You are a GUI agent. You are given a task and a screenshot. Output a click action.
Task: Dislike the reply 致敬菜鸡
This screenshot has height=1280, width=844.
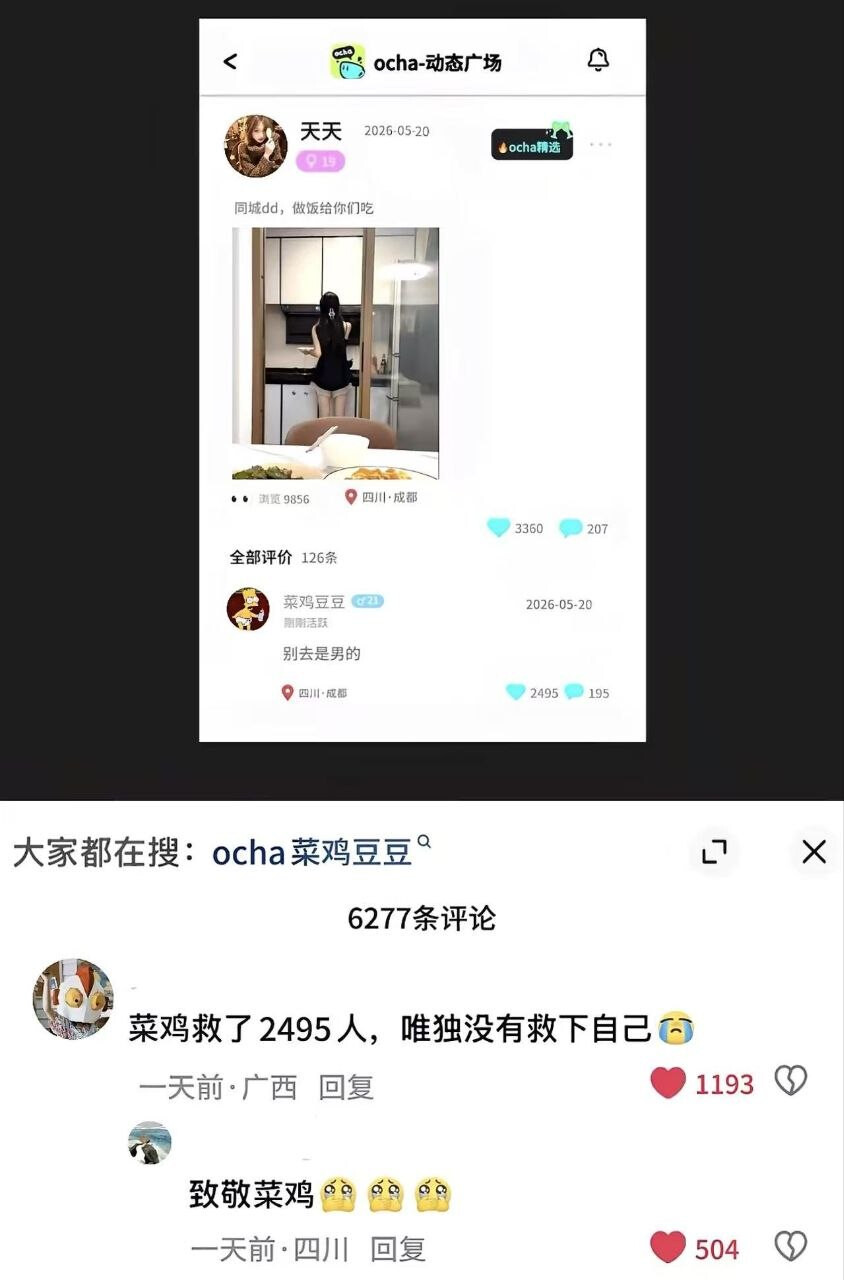pyautogui.click(x=791, y=1246)
